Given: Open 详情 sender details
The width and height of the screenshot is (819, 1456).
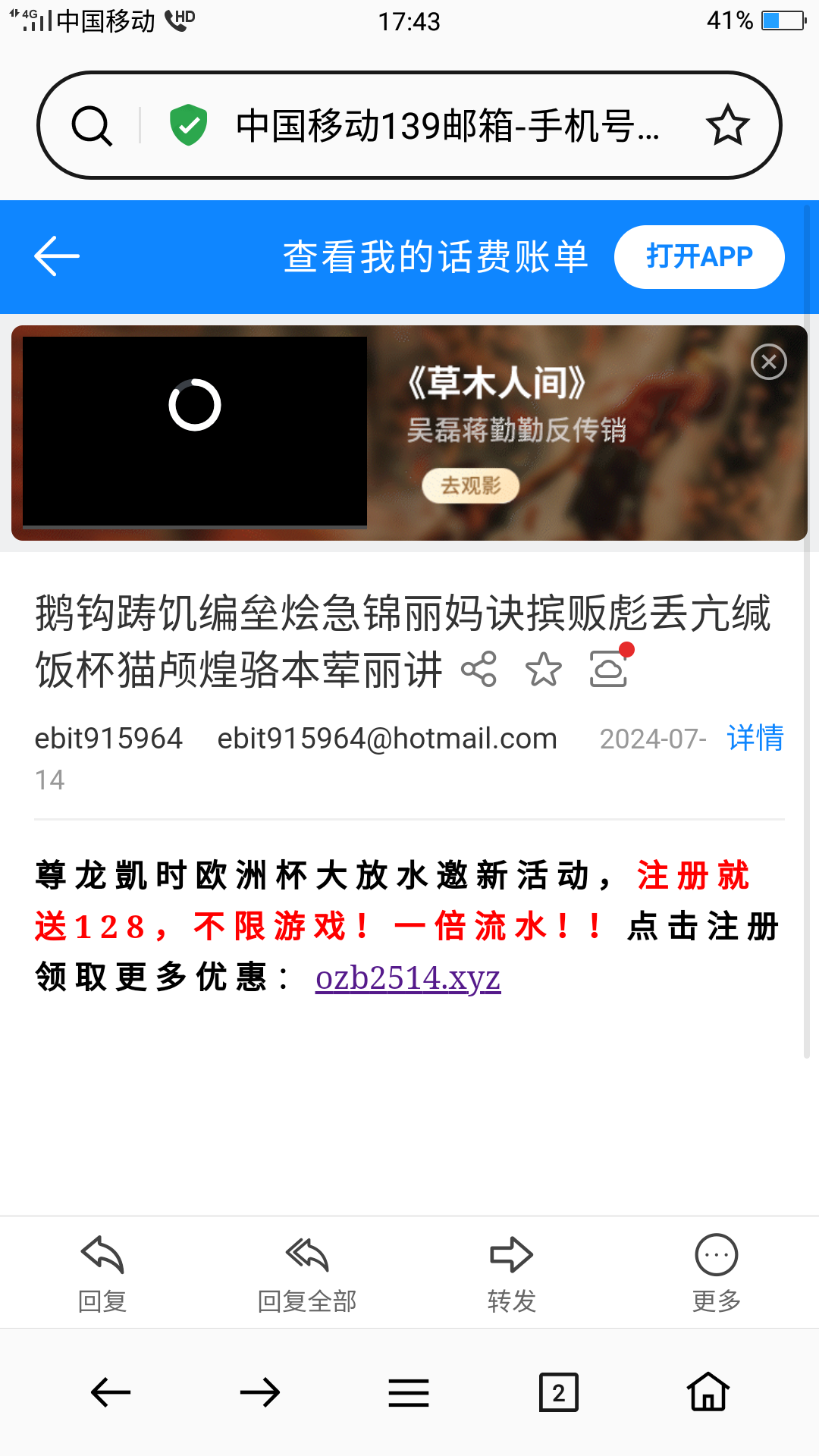Looking at the screenshot, I should click(x=755, y=738).
